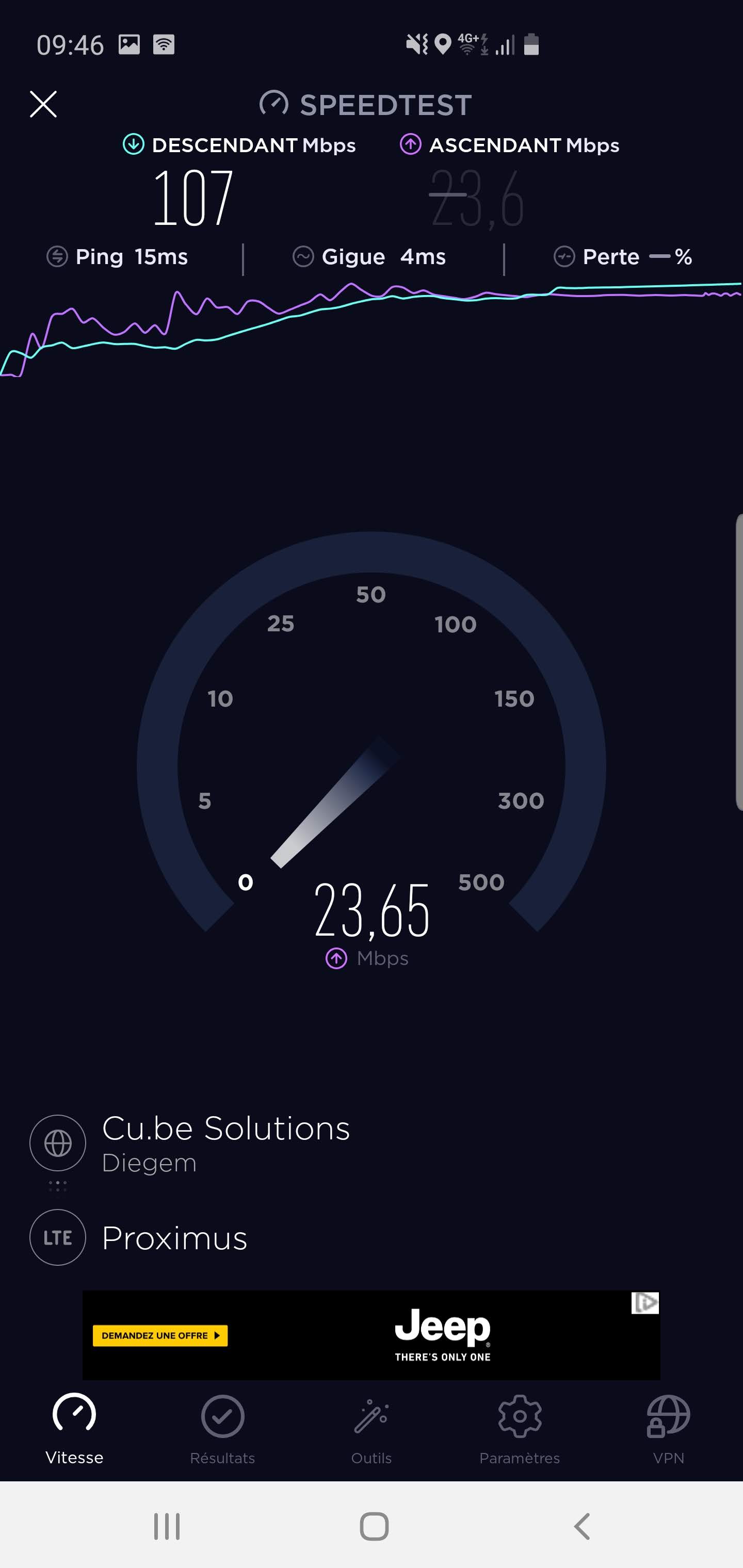Go back with the system back button

[x=582, y=1527]
